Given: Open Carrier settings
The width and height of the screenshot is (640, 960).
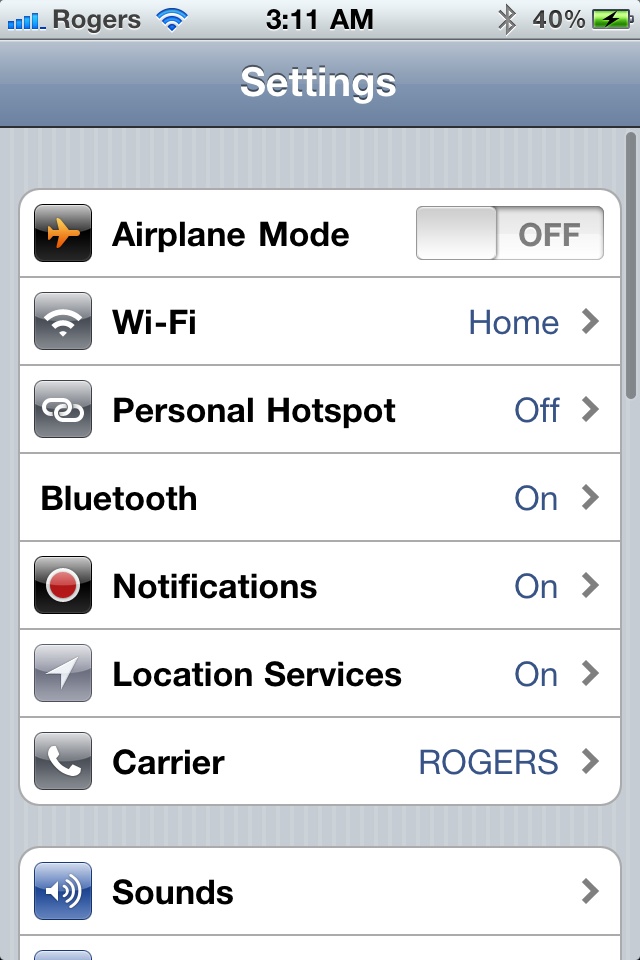Looking at the screenshot, I should pyautogui.click(x=320, y=762).
